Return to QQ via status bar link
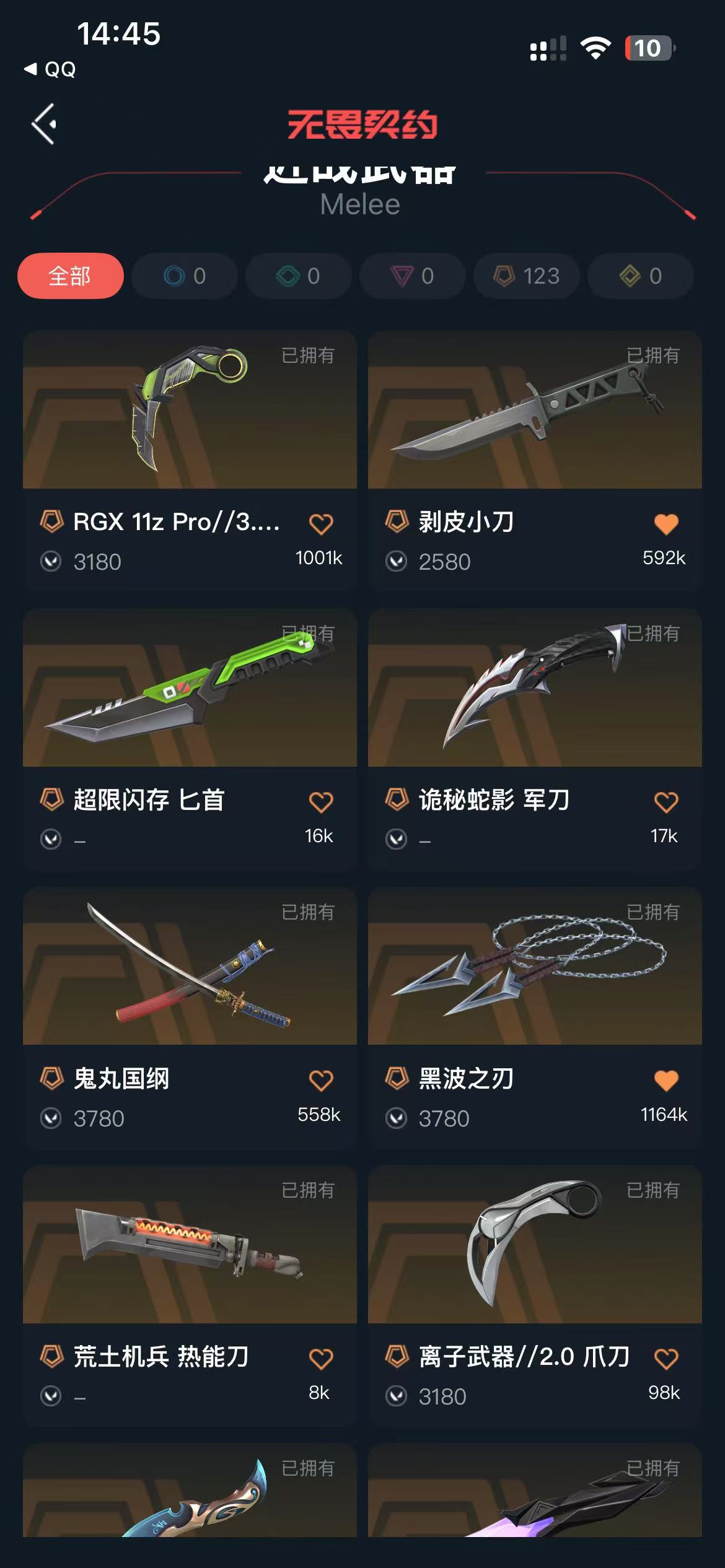 click(x=51, y=69)
